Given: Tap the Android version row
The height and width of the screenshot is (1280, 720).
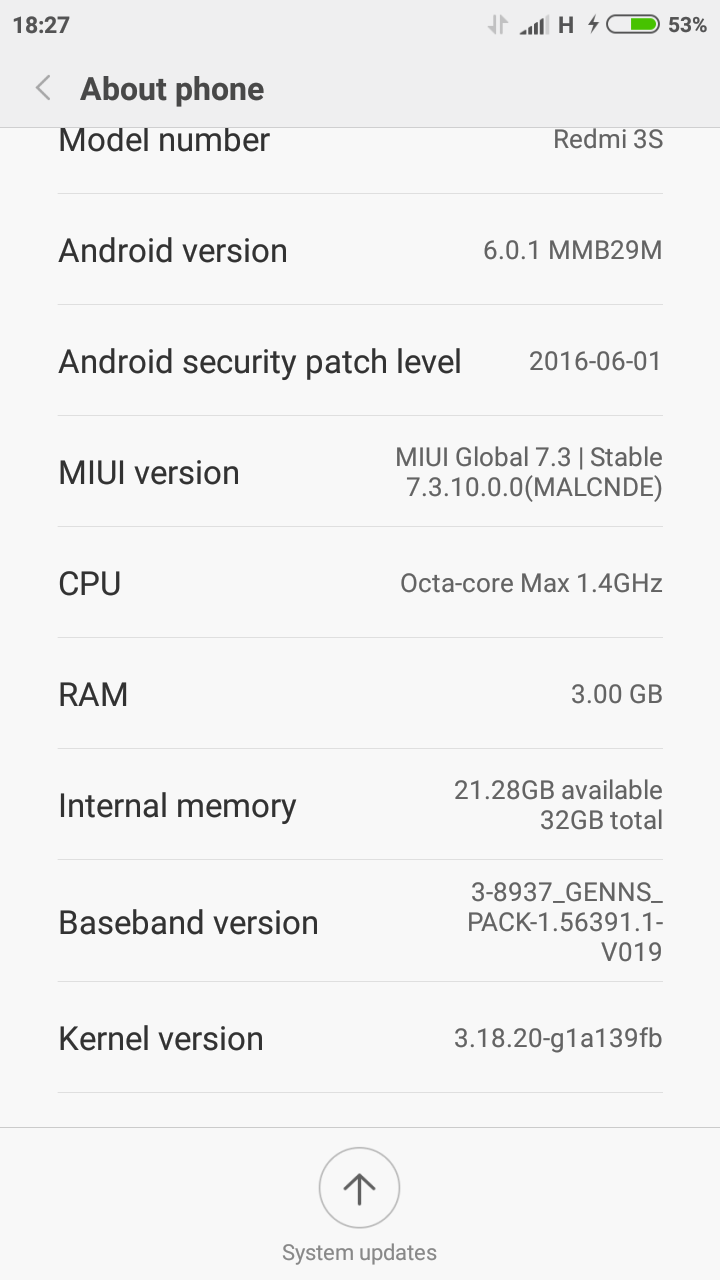Looking at the screenshot, I should click(x=360, y=250).
